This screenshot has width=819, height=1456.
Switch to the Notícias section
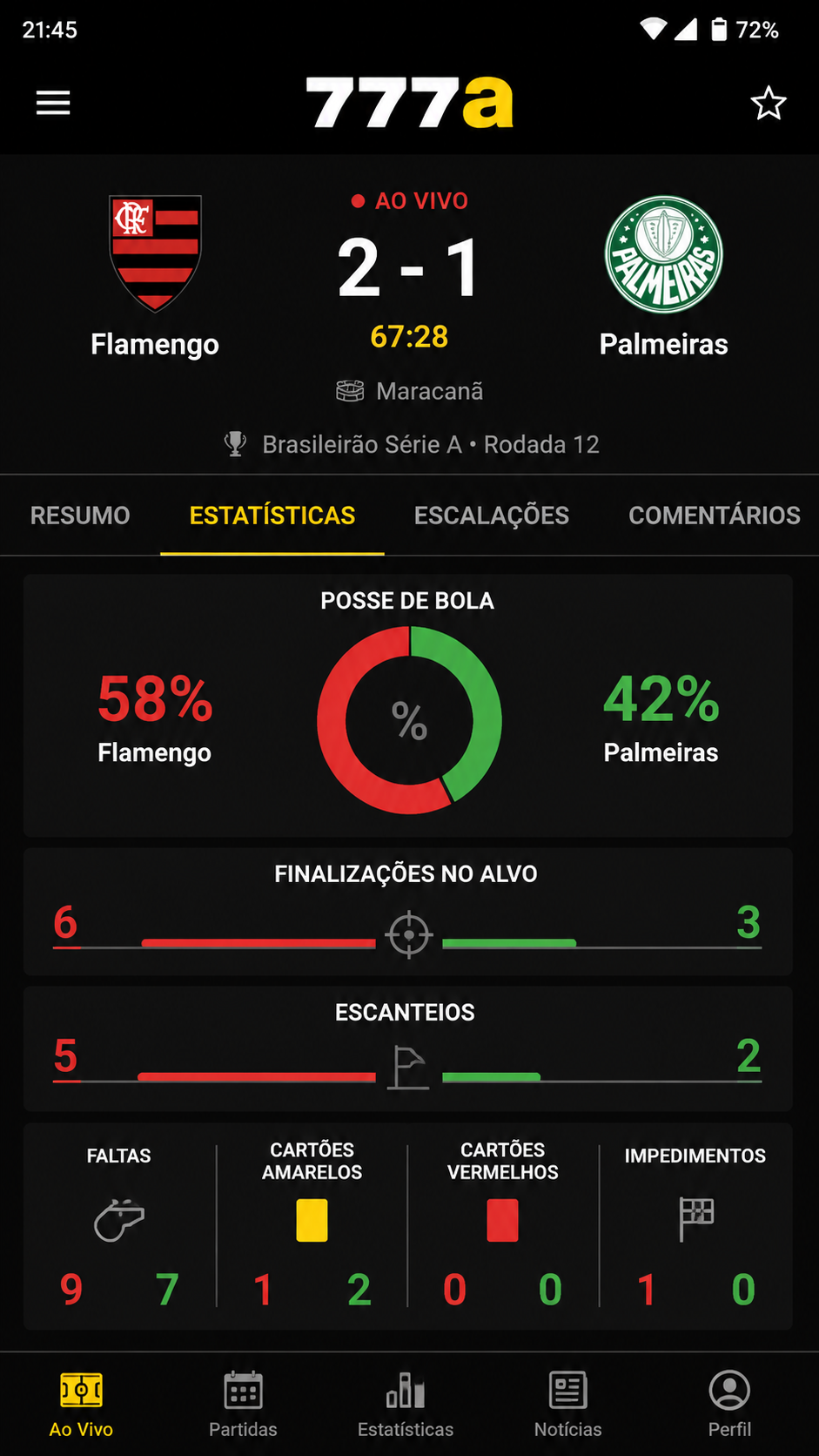567,1405
